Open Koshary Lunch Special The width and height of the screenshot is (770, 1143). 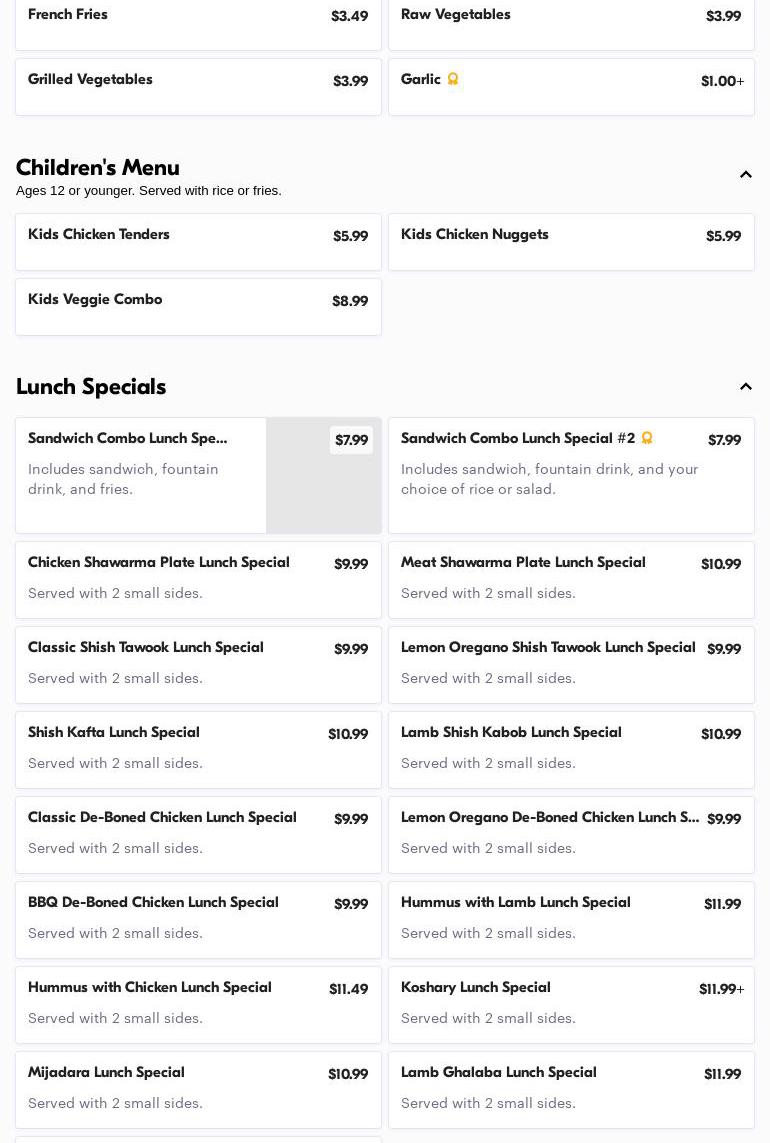pyautogui.click(x=571, y=1004)
